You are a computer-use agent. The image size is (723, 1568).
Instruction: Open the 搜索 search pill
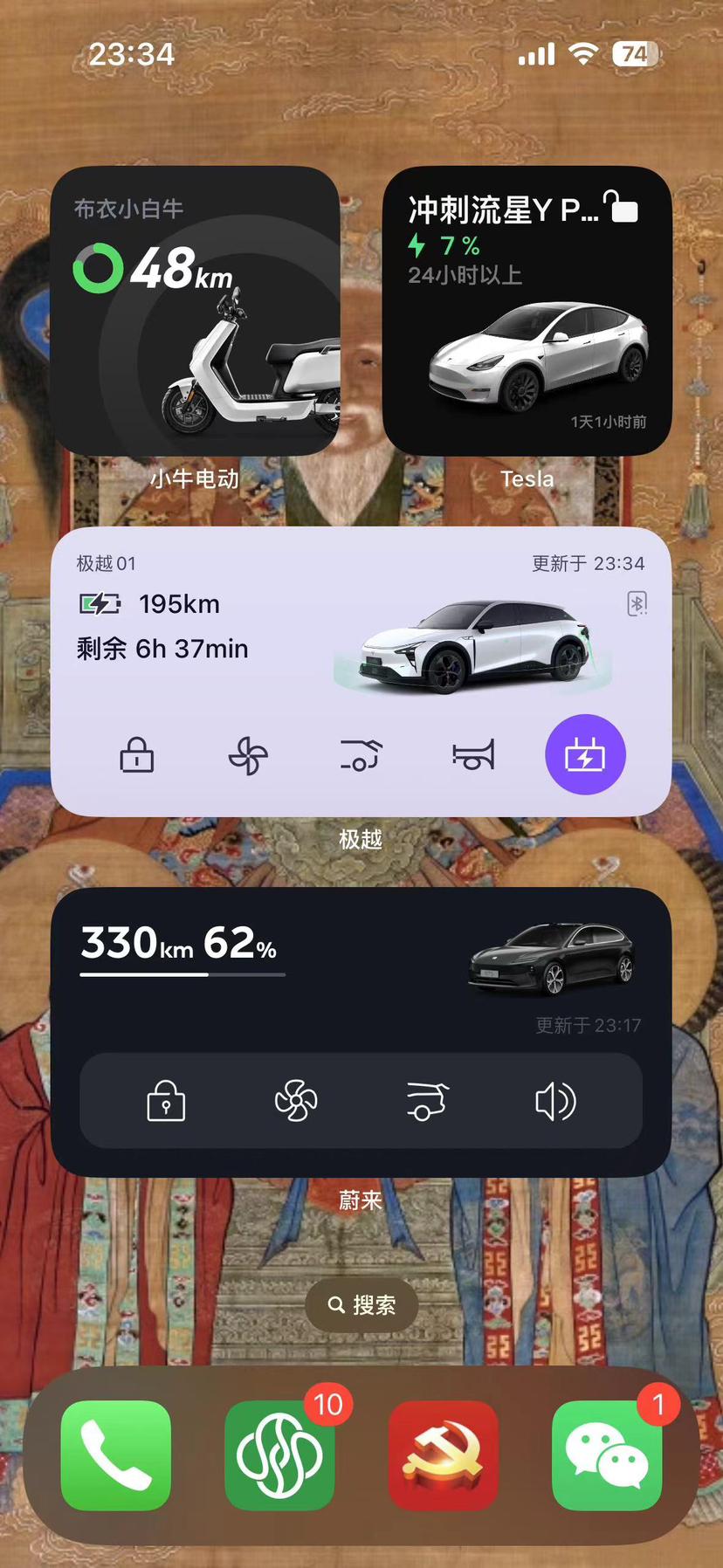point(361,1304)
